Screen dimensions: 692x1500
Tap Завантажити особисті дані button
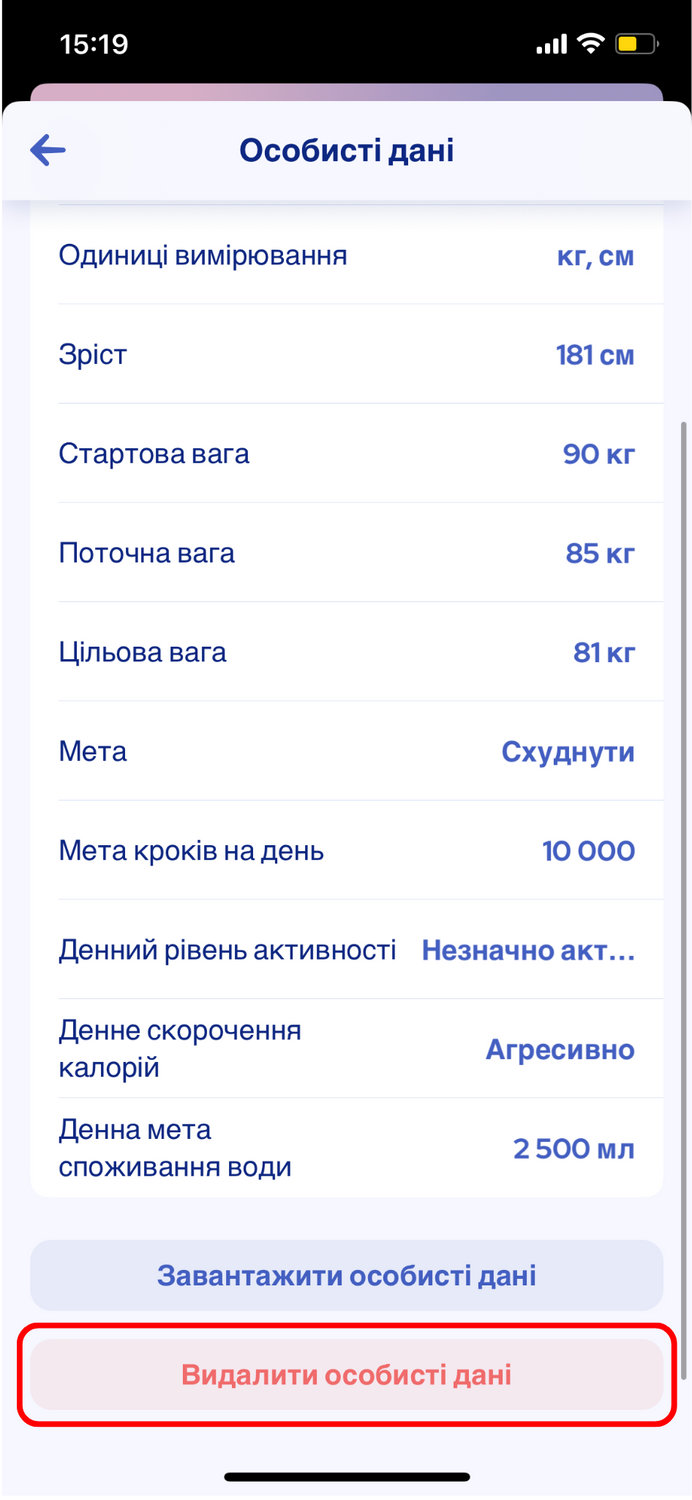(346, 1276)
